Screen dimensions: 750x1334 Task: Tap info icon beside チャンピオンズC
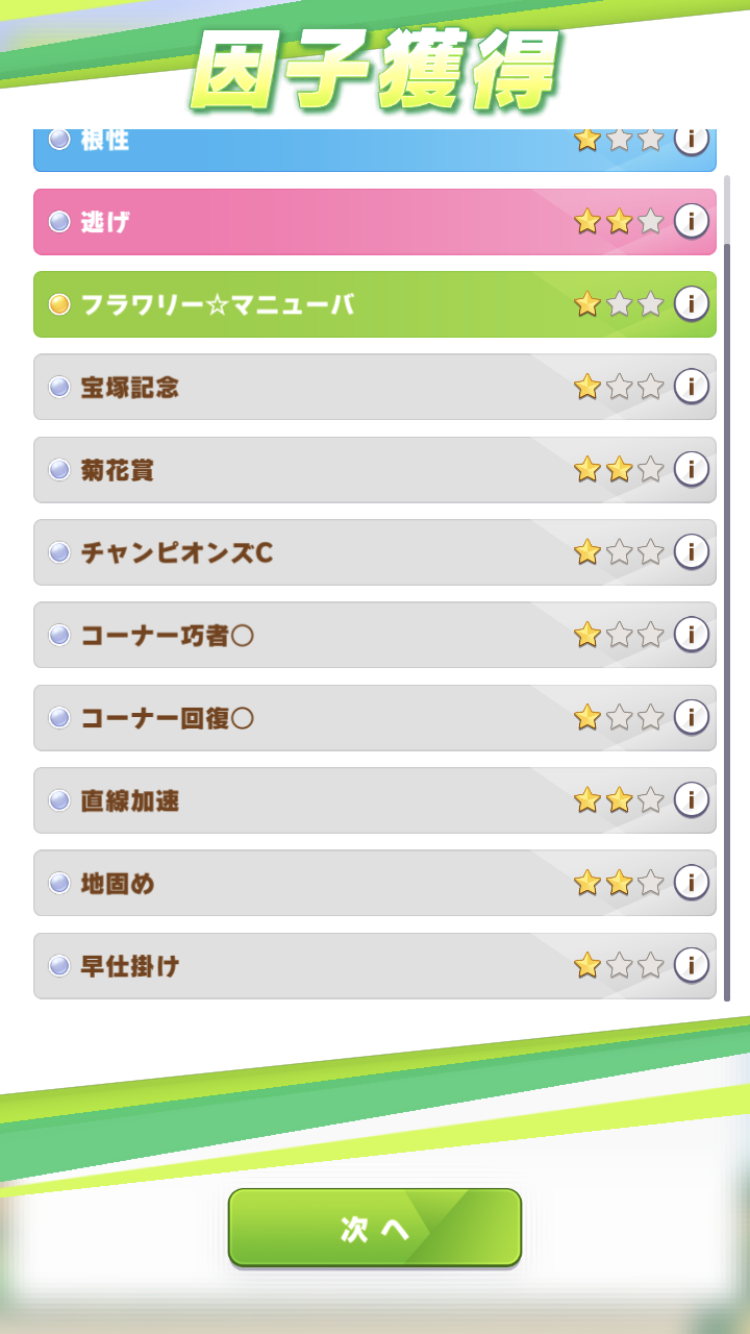(691, 552)
